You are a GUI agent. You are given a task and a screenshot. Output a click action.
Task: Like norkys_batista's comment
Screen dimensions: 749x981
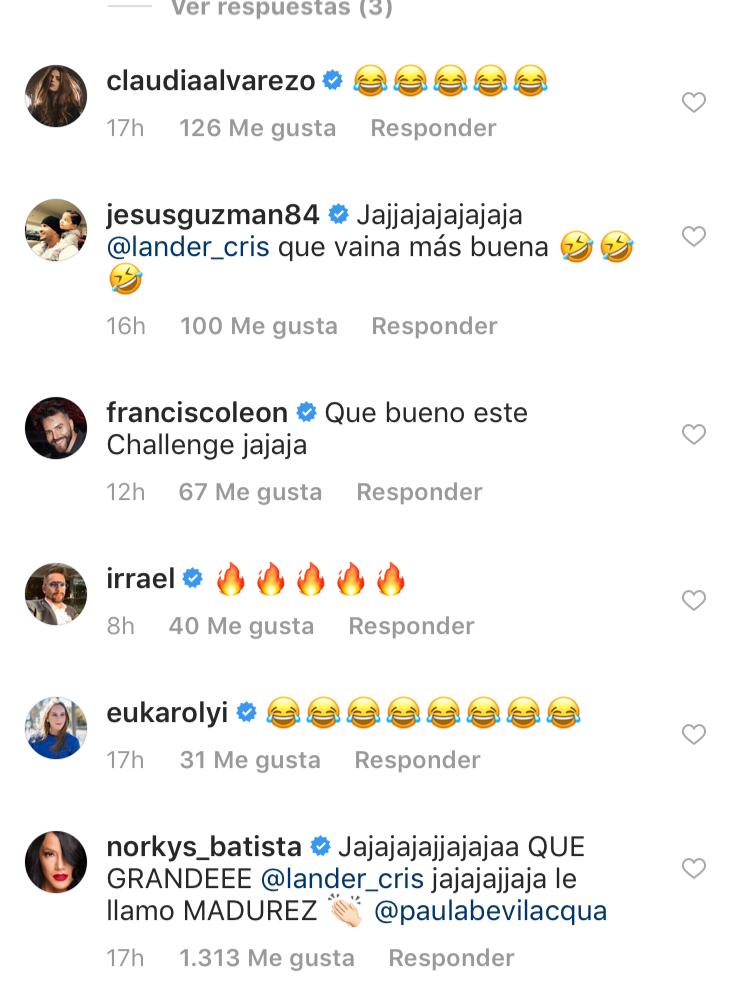[693, 868]
